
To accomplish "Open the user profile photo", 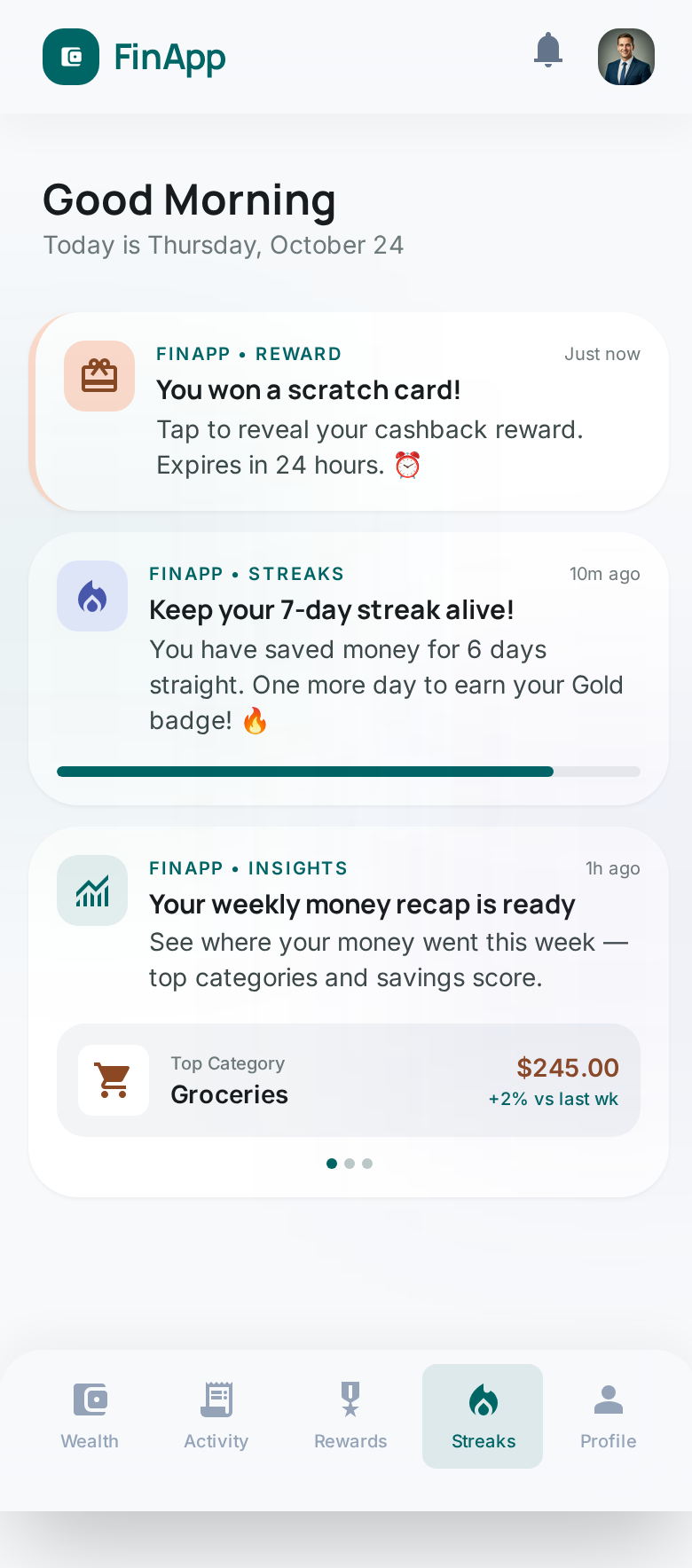I will [x=626, y=56].
